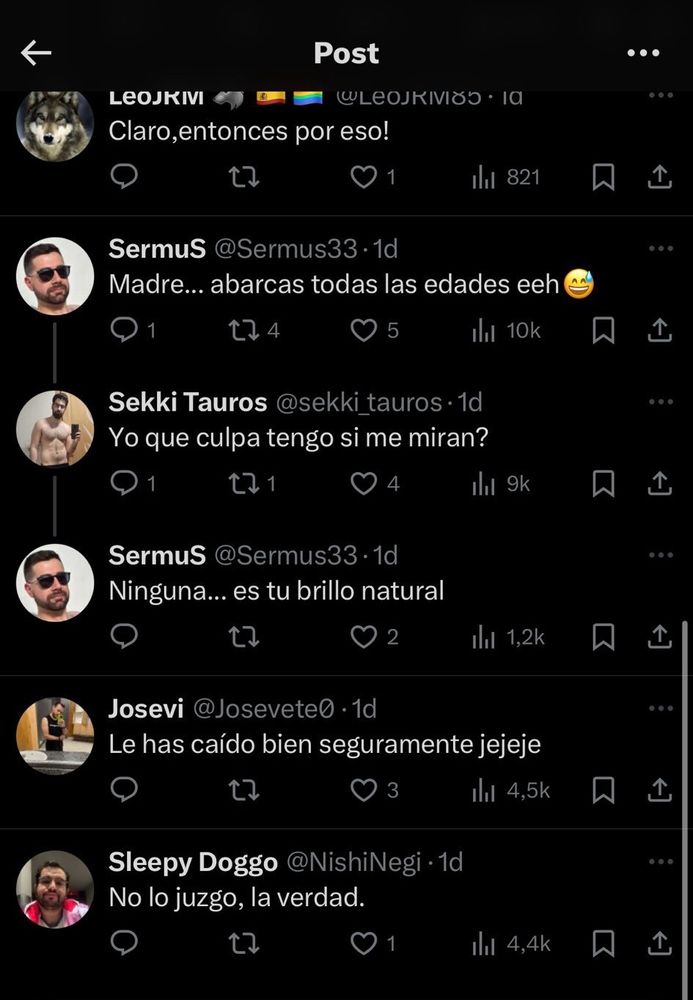Reply to Josevi's "Le has caído bien" comment
This screenshot has width=693, height=1000.
click(124, 790)
